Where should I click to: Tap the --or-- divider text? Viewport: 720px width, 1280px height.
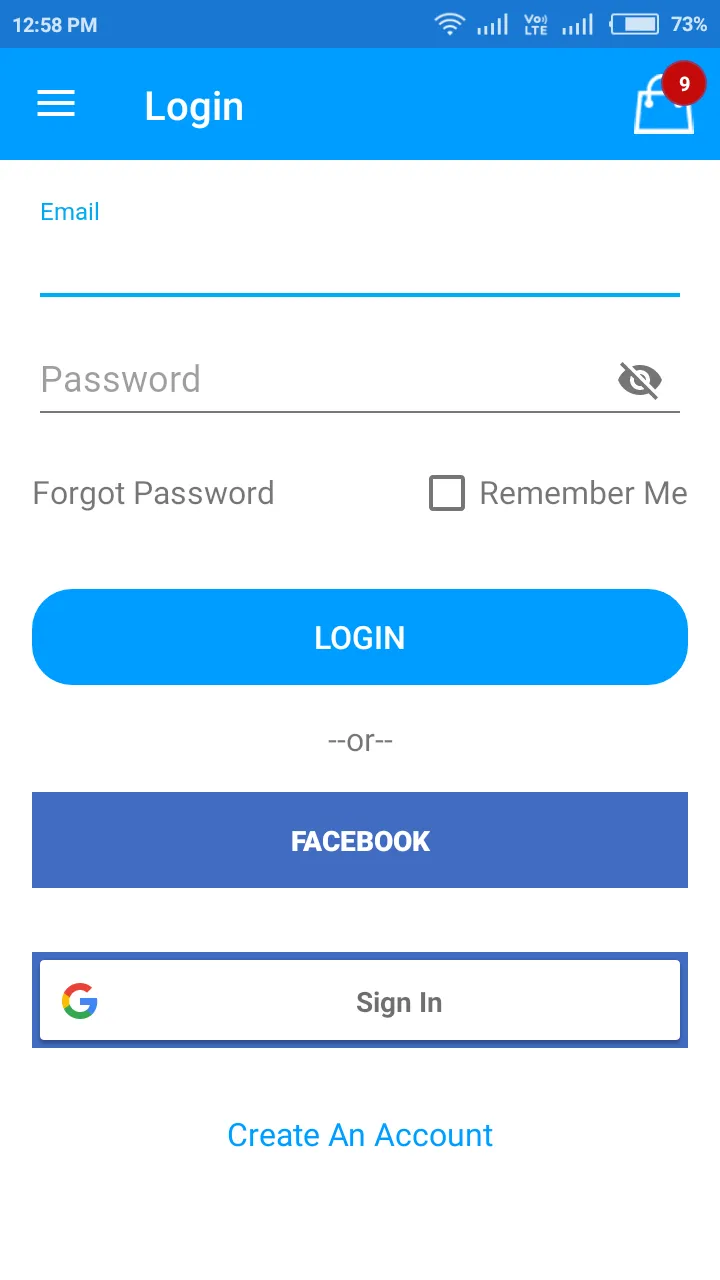(360, 741)
